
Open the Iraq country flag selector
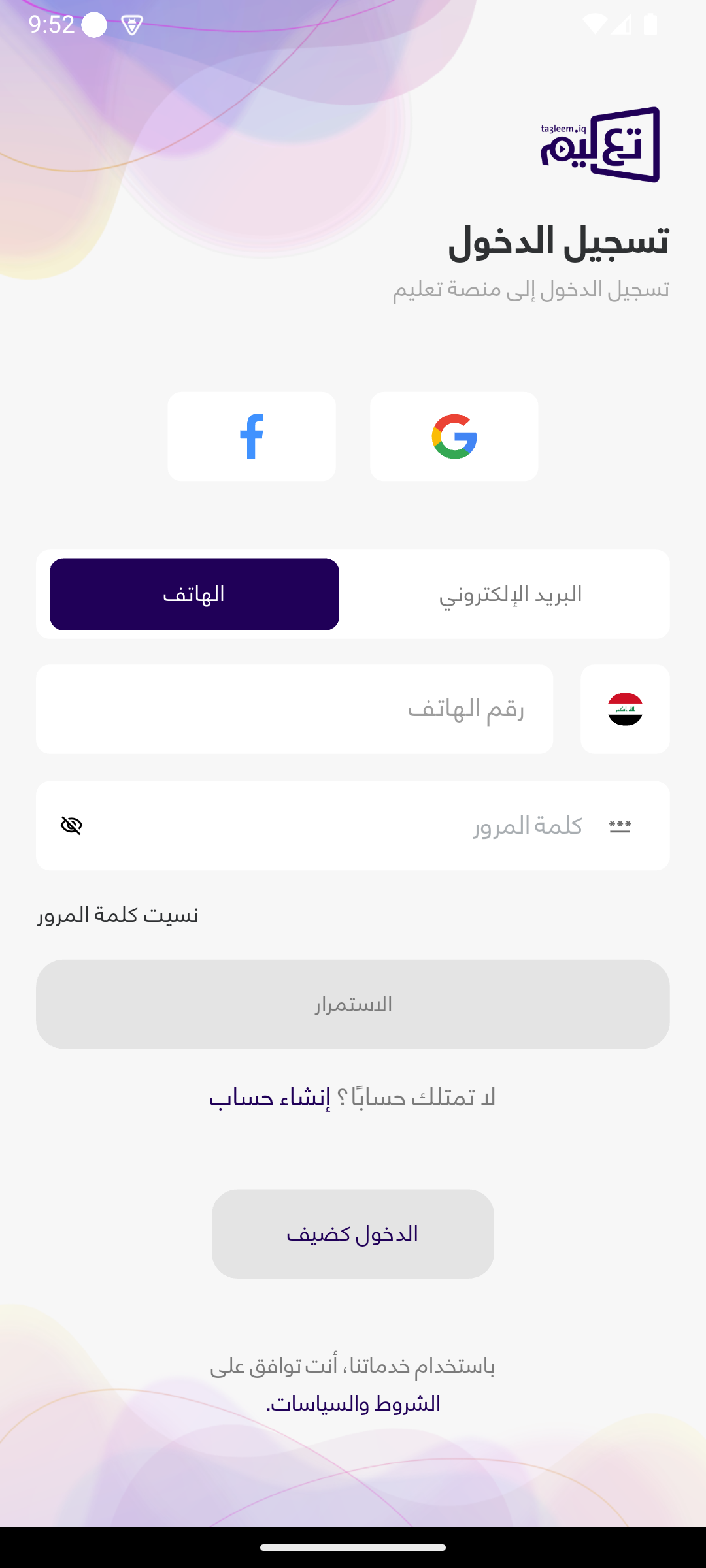click(x=624, y=709)
